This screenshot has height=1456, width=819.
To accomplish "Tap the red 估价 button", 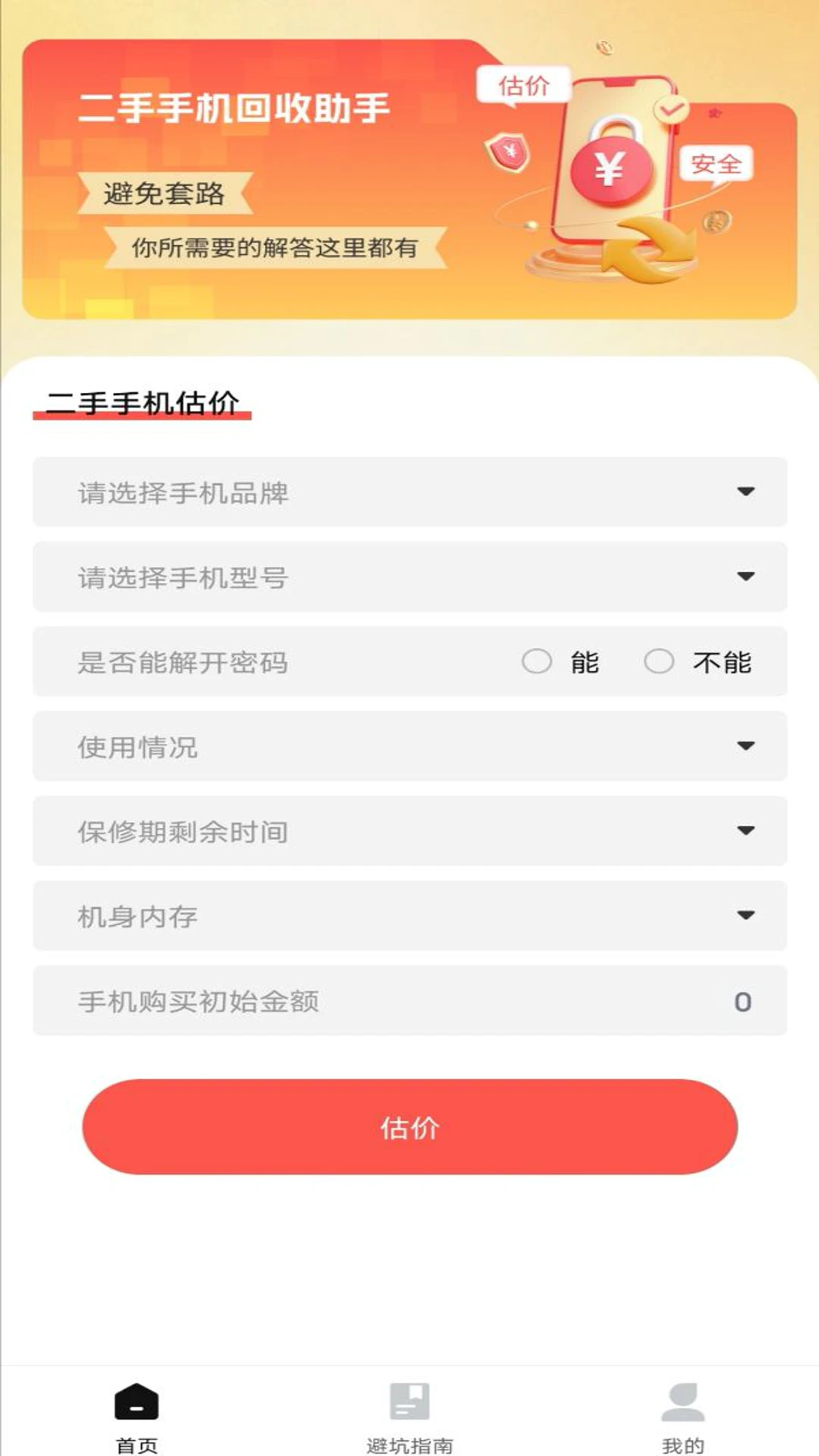I will tap(409, 1127).
